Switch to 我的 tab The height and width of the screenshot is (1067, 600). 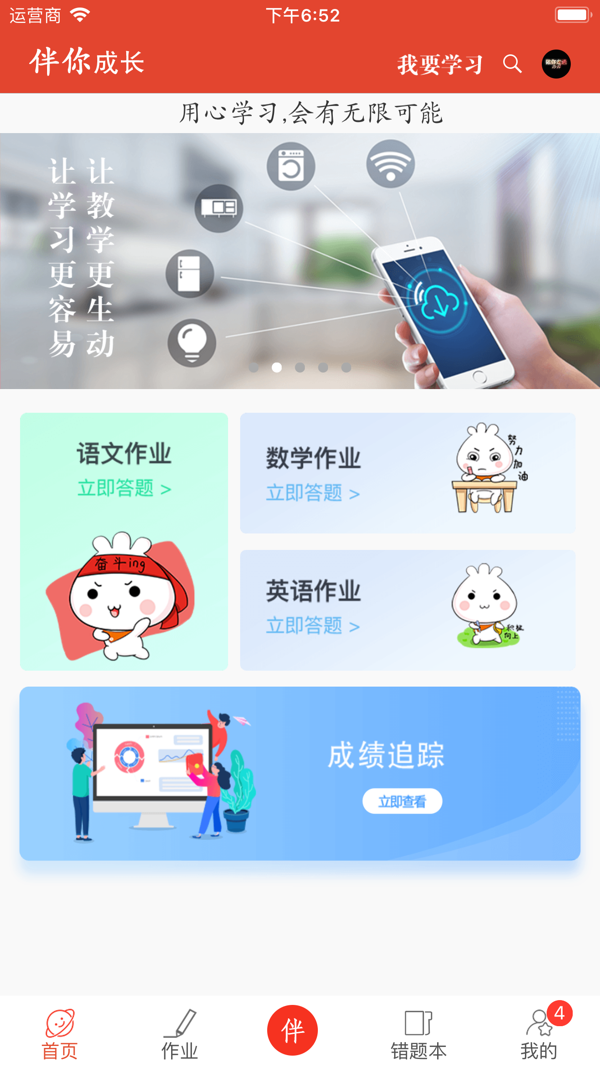(539, 1034)
